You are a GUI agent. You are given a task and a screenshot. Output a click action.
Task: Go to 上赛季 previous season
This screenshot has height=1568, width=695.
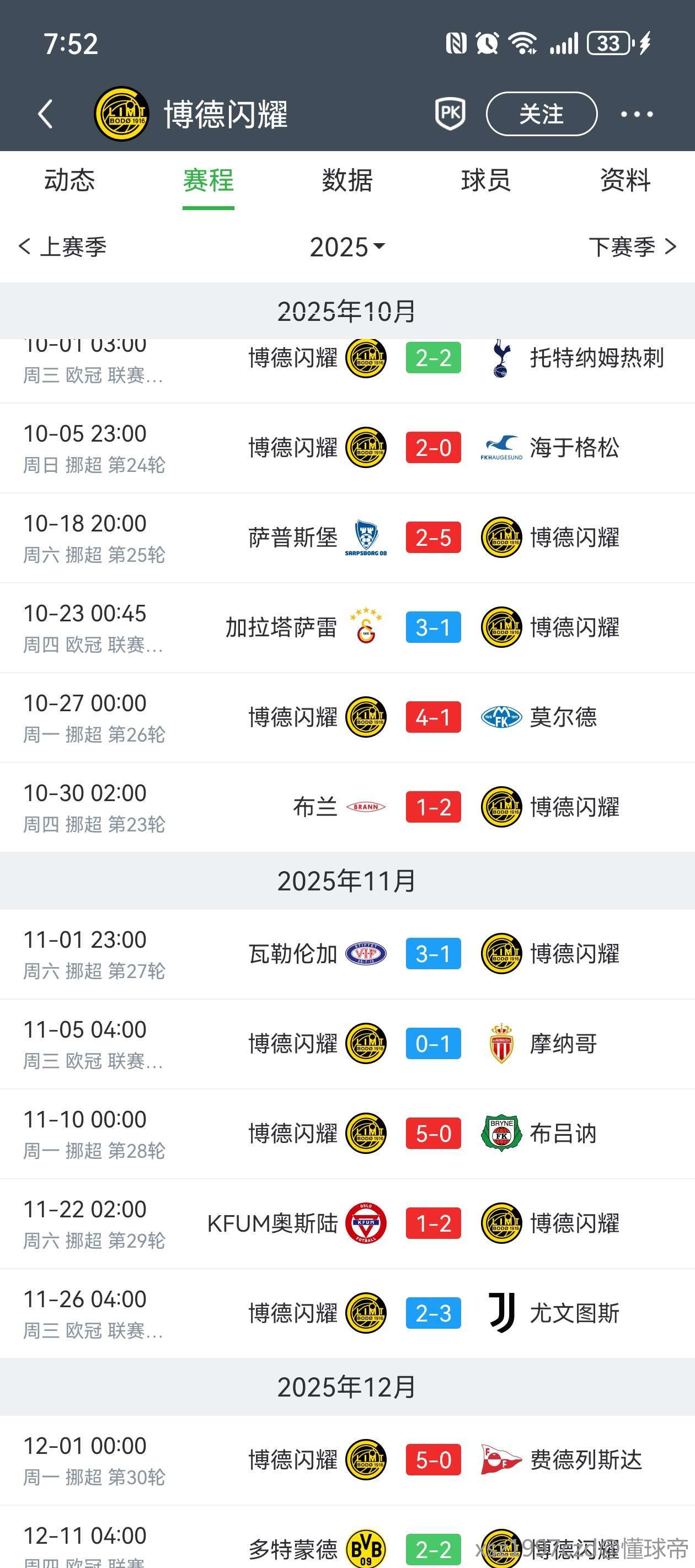coord(63,246)
